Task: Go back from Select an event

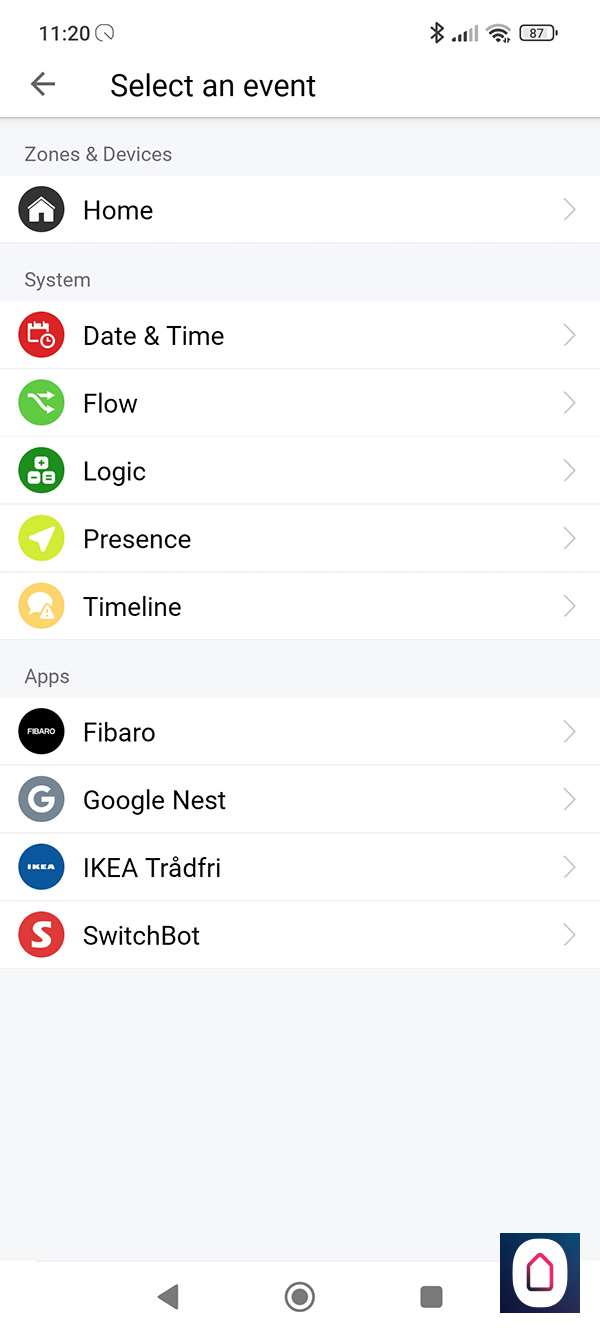Action: [43, 85]
